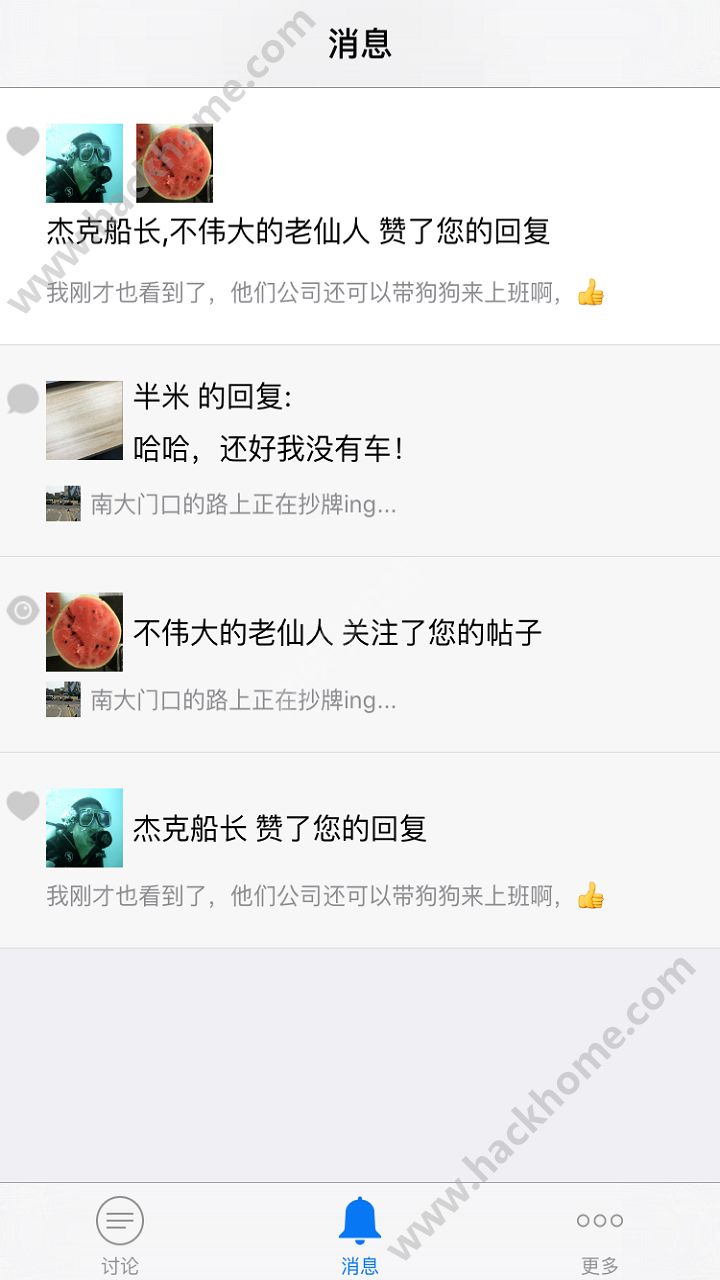
Task: View 半米's wooden avatar profile
Action: [84, 420]
